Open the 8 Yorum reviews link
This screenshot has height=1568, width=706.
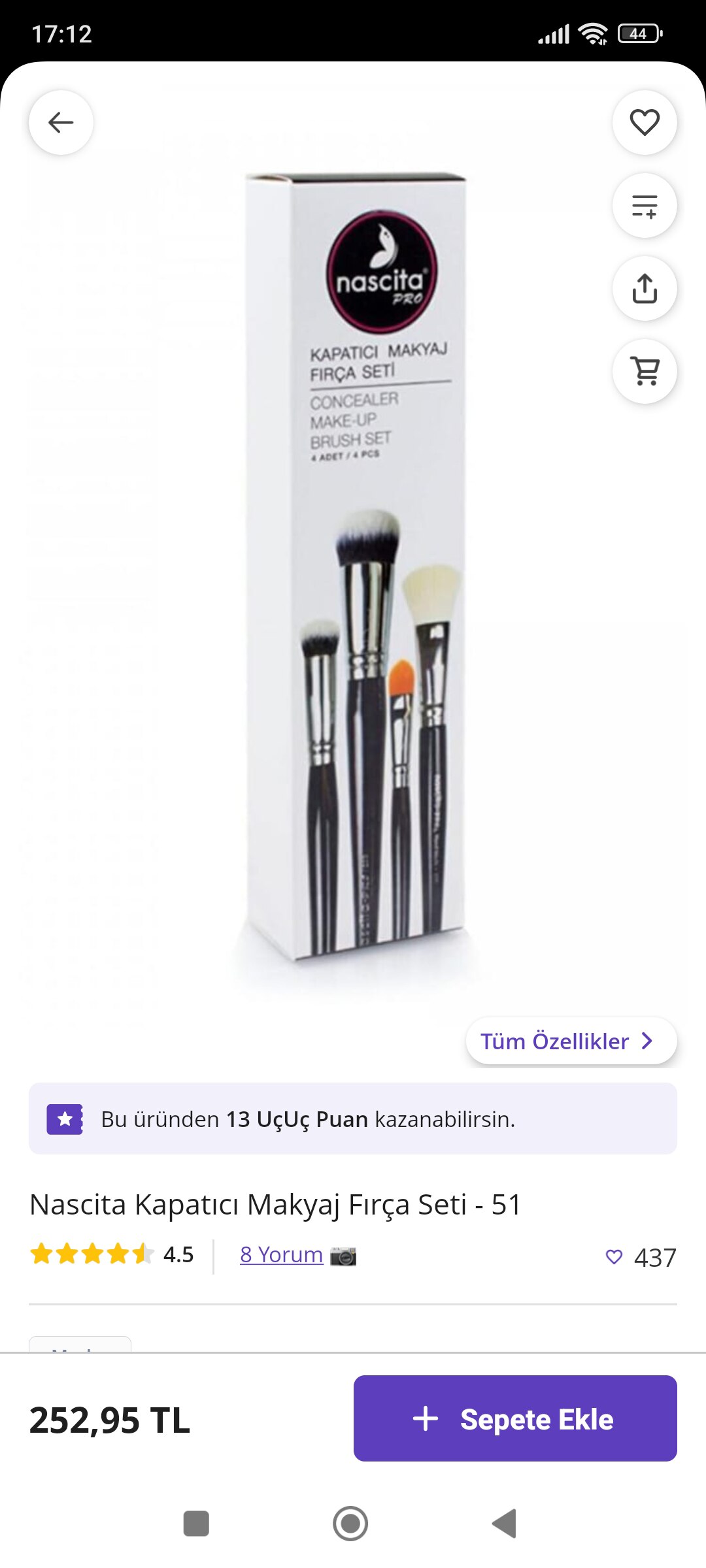[x=281, y=1255]
